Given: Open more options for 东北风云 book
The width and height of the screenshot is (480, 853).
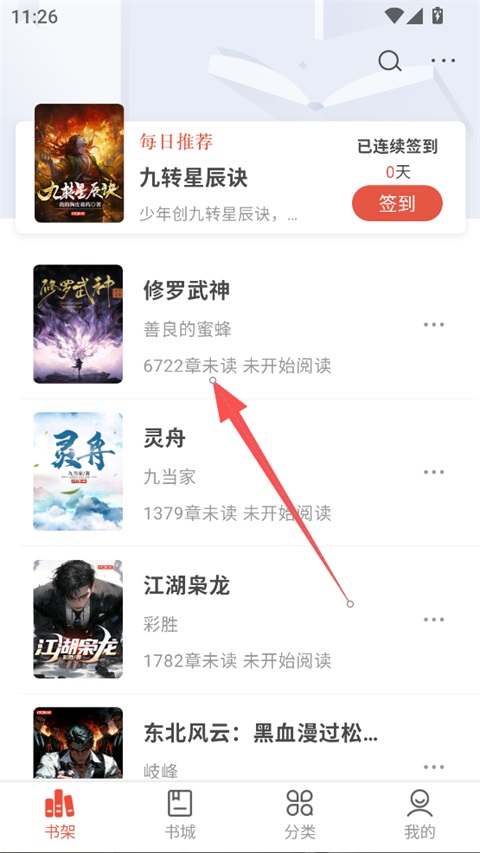Looking at the screenshot, I should click(434, 767).
